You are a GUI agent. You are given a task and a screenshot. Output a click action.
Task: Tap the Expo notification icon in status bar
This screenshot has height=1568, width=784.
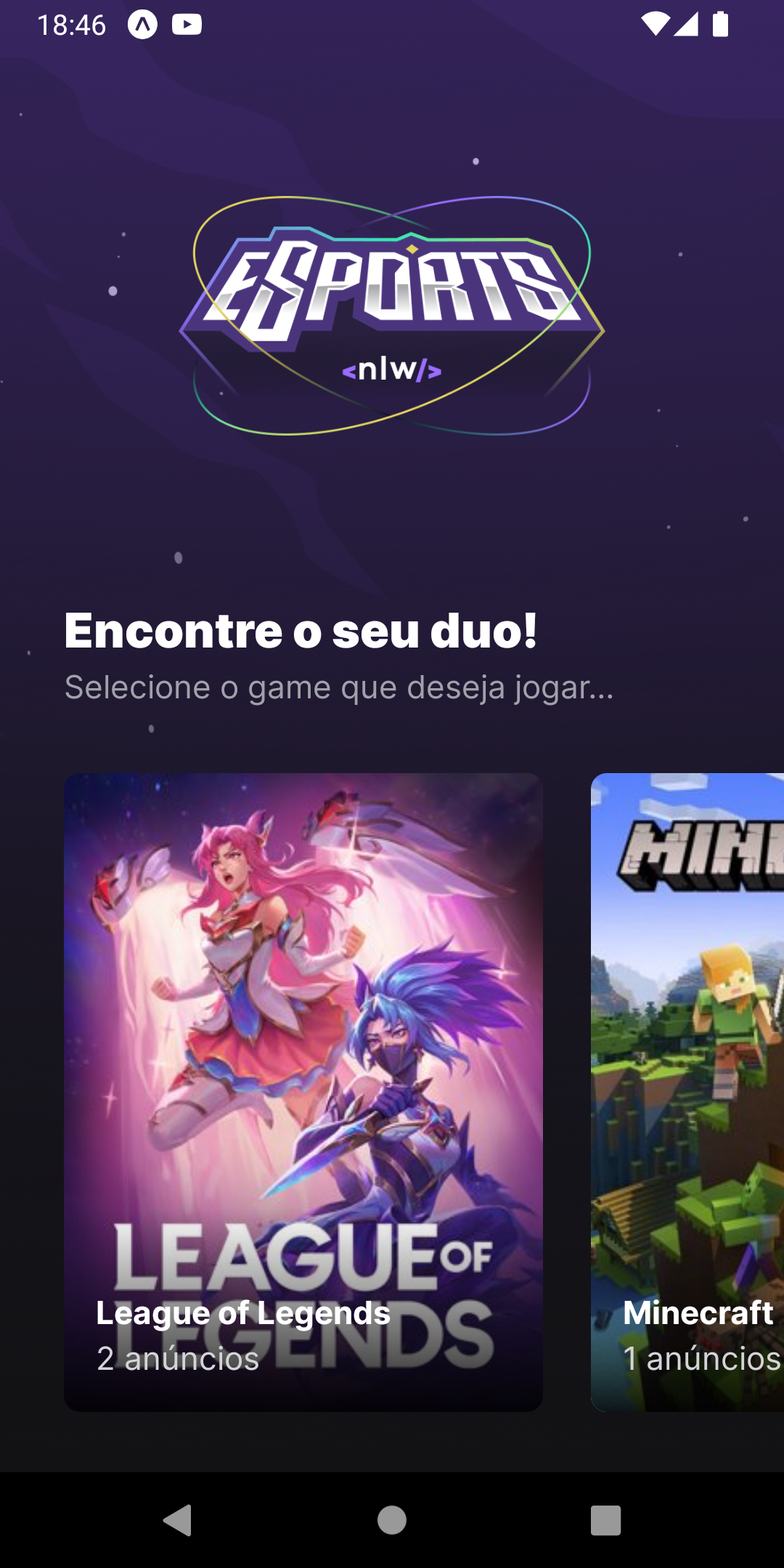142,25
